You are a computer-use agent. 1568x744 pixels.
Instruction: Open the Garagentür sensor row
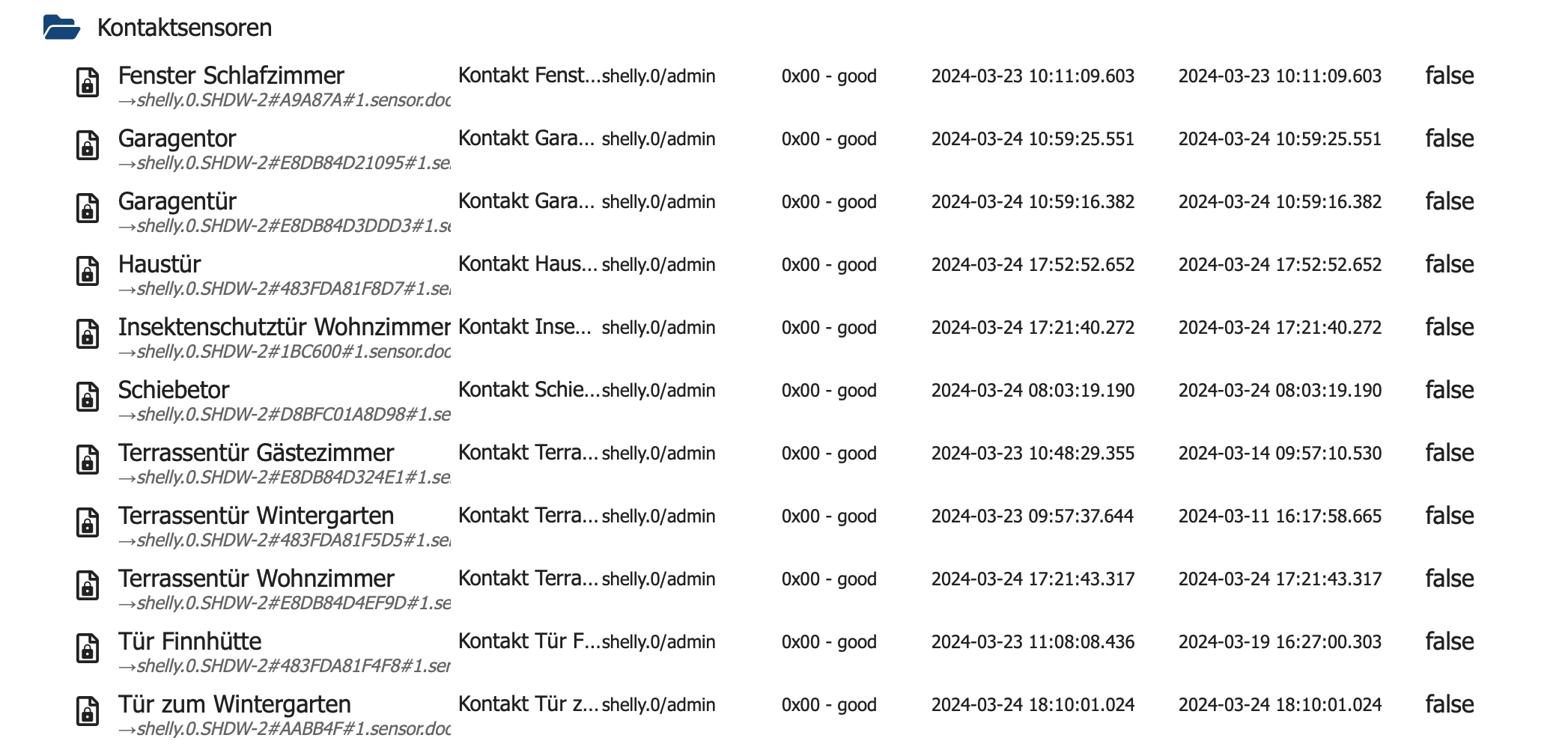coord(177,201)
